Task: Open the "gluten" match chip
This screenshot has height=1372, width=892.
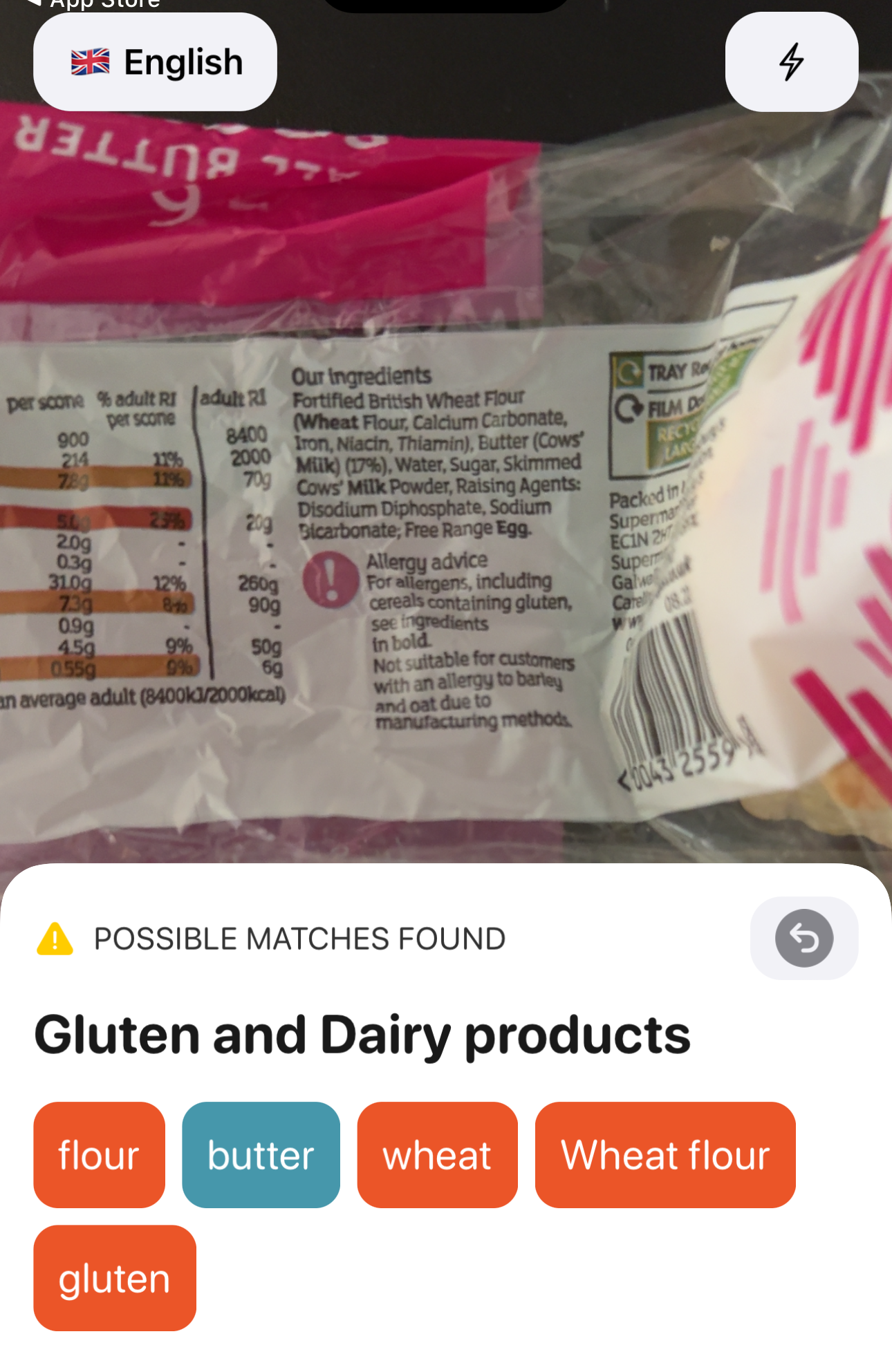Action: click(115, 1278)
